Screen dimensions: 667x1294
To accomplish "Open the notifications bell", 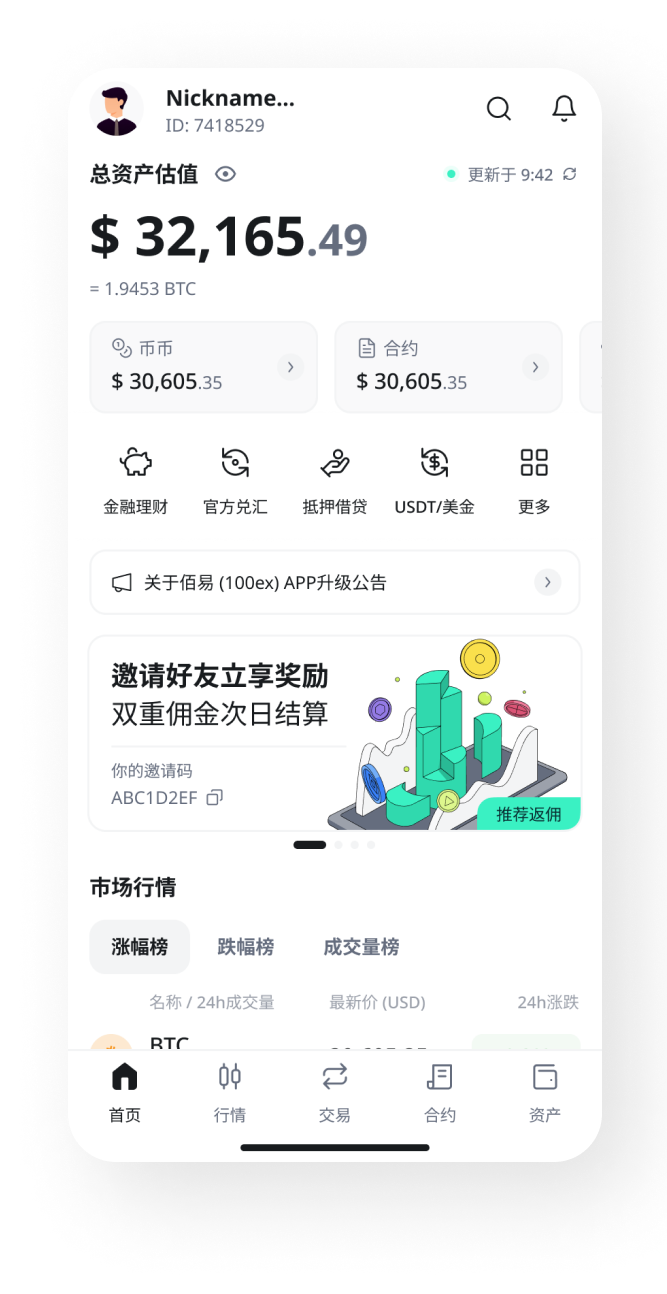I will pos(564,109).
